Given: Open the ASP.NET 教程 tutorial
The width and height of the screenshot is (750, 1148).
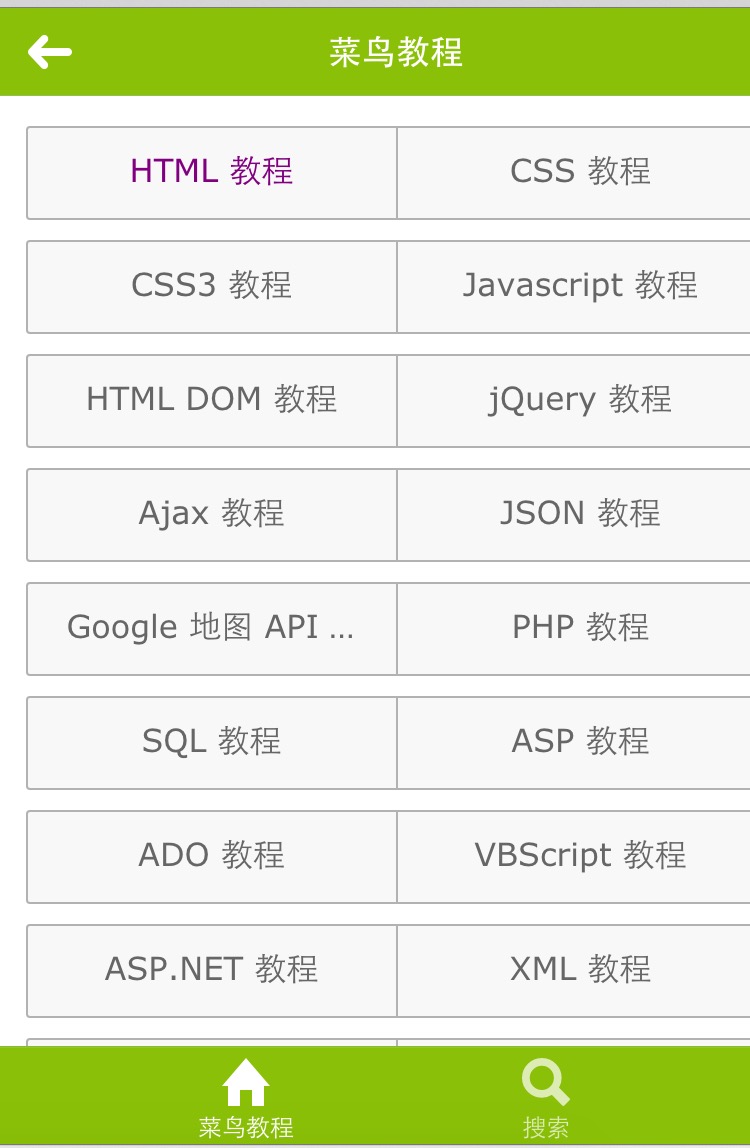Looking at the screenshot, I should tap(212, 970).
